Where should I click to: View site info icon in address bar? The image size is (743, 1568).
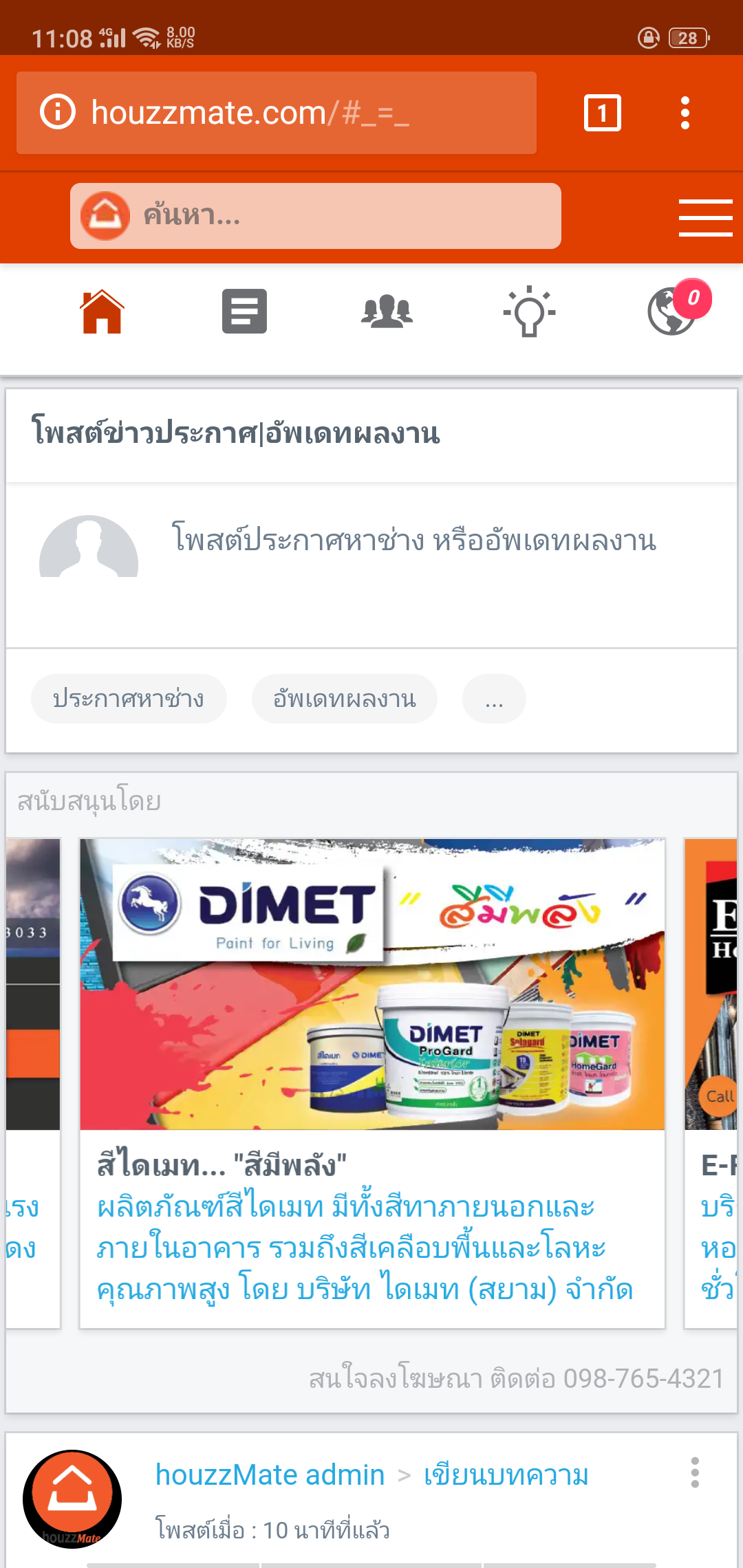[x=57, y=112]
